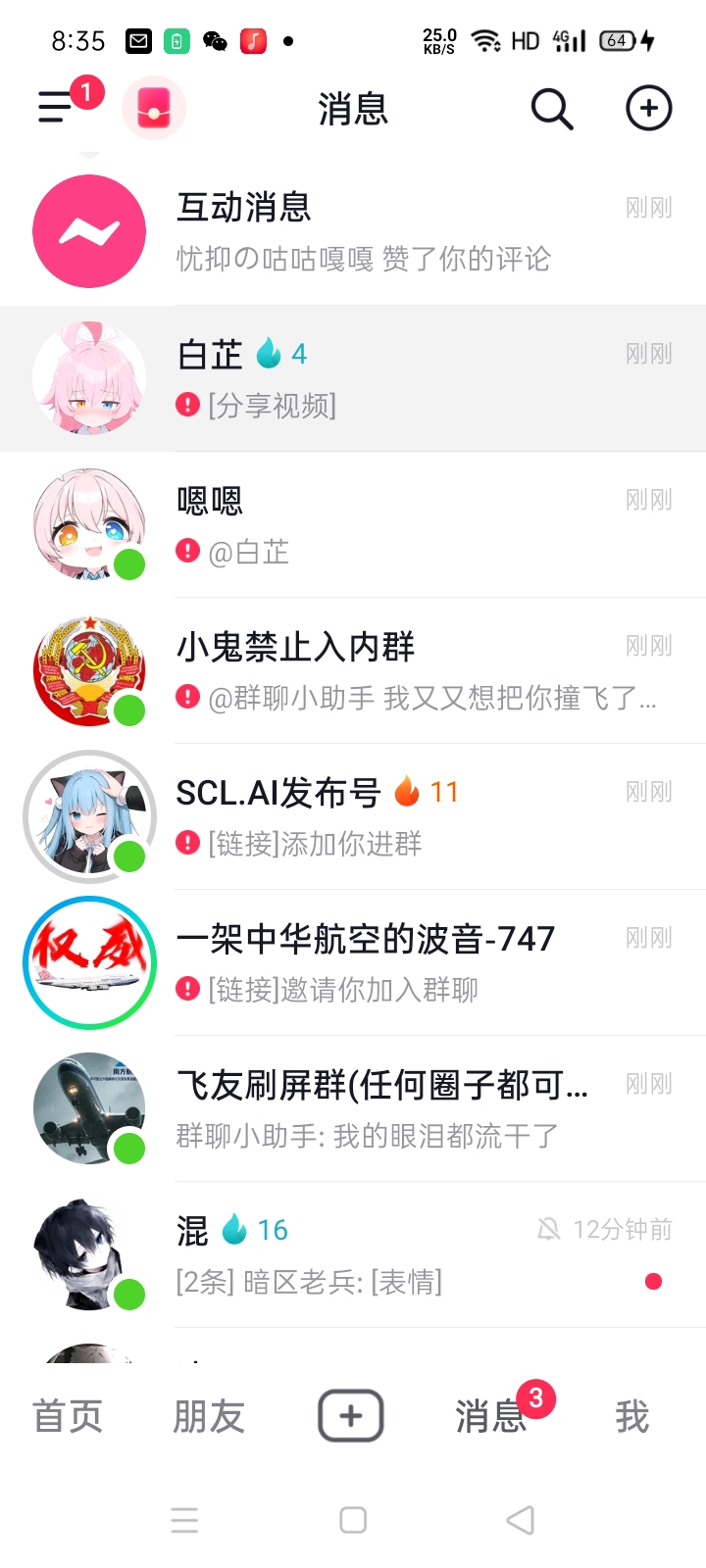Image resolution: width=706 pixels, height=1568 pixels.
Task: Open the side drawer menu
Action: coord(56,107)
